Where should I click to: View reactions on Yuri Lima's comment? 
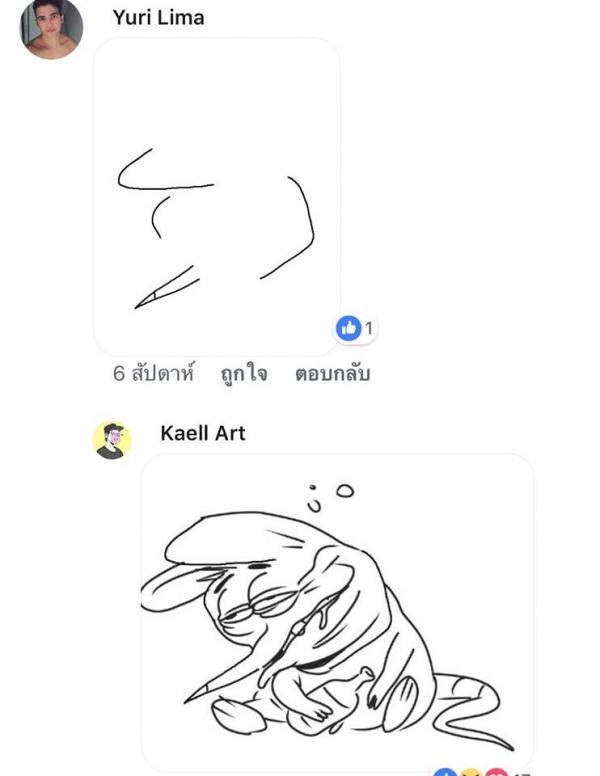click(355, 328)
